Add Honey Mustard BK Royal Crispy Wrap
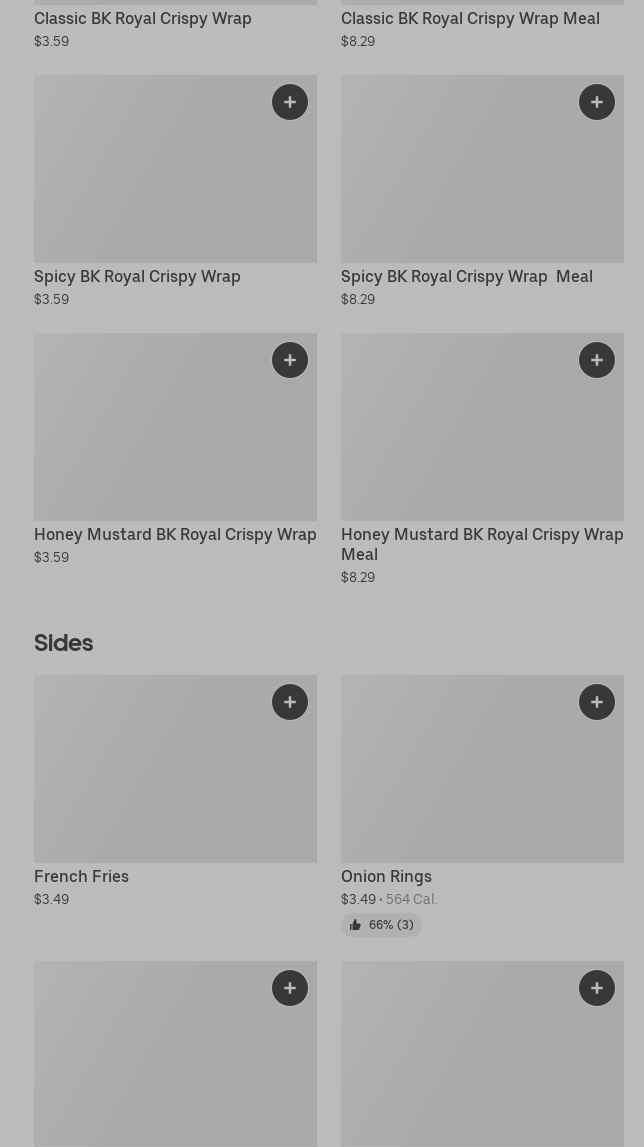Screen dimensions: 644x1147 tap(290, 360)
